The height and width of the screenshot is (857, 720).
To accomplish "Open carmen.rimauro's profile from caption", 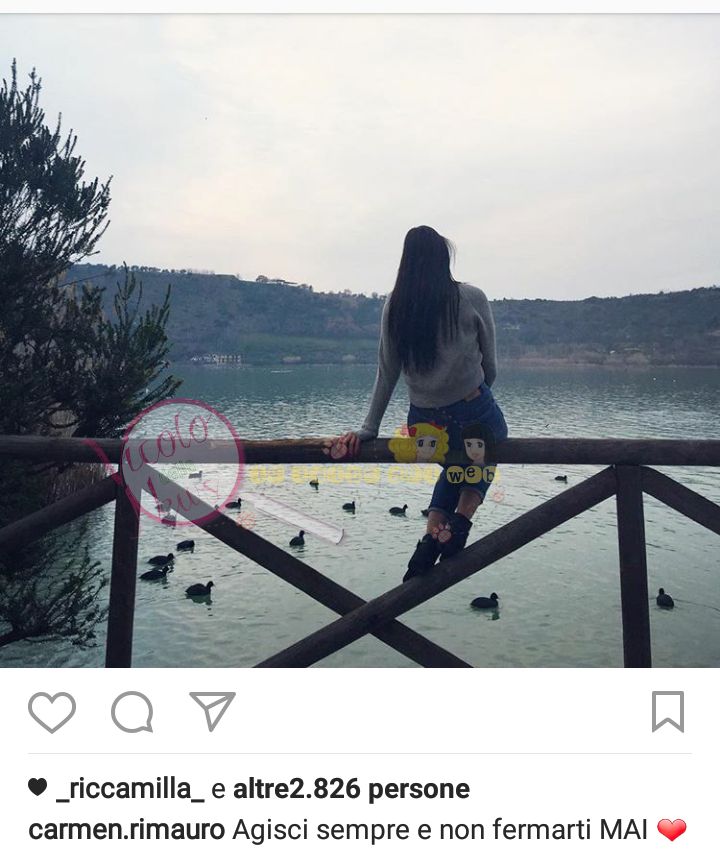I will 126,829.
